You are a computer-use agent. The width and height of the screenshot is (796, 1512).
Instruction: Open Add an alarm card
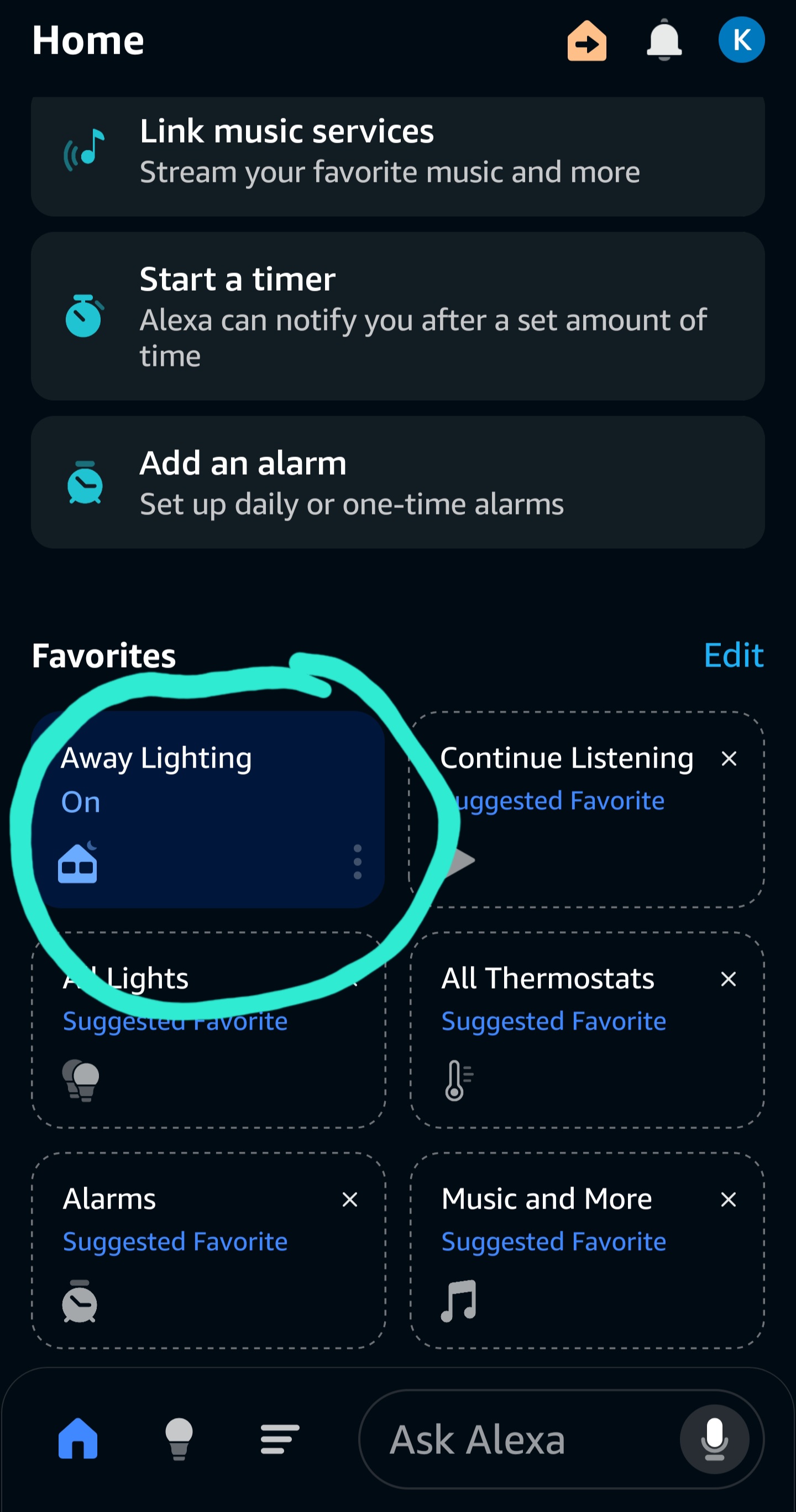[x=397, y=482]
